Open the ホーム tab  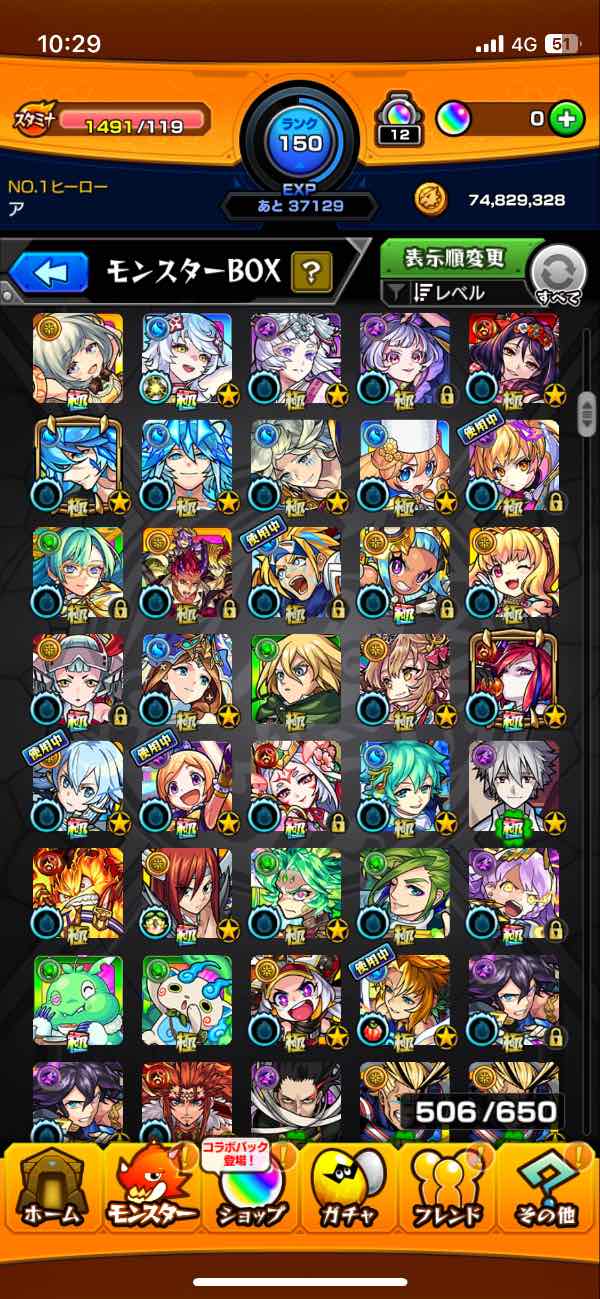(52, 1190)
